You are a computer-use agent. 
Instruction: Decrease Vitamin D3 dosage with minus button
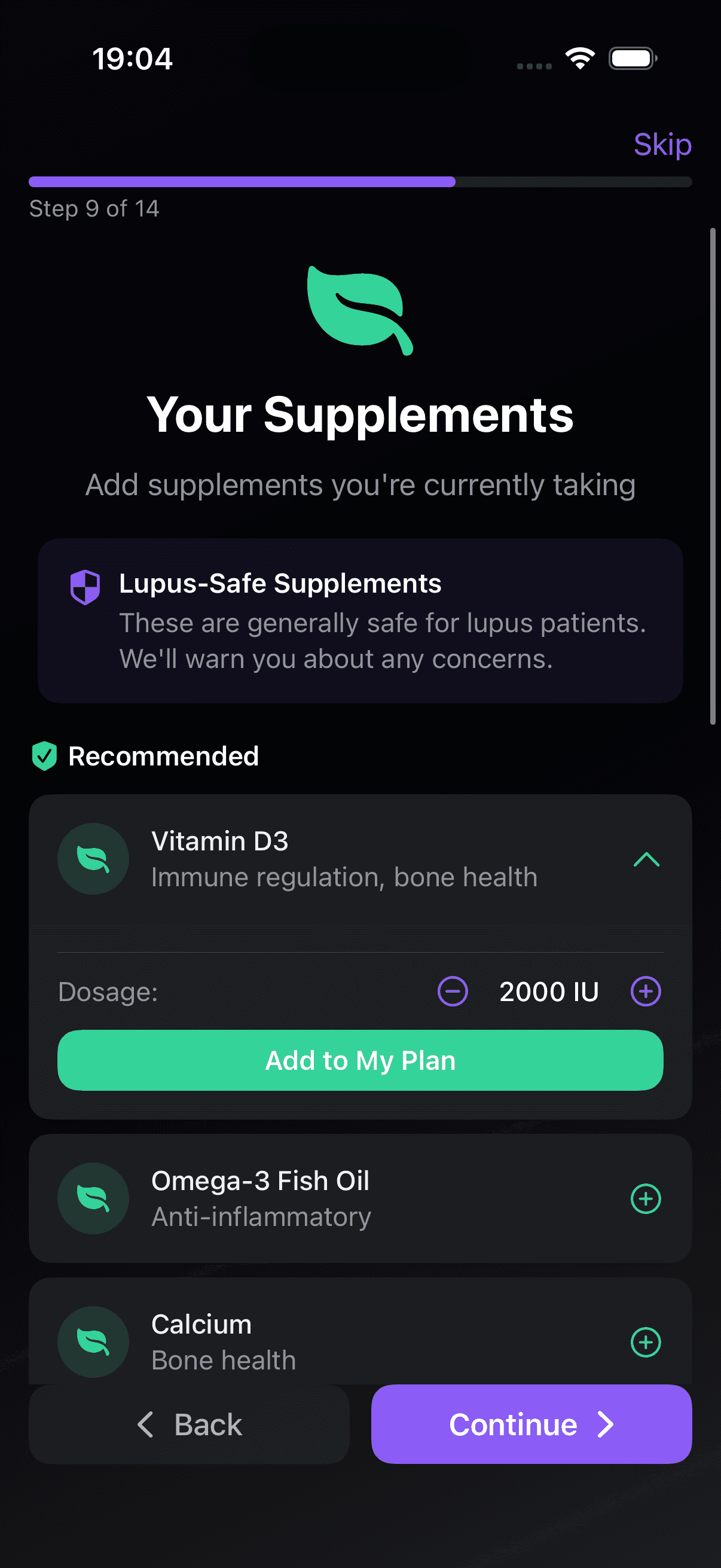[453, 991]
